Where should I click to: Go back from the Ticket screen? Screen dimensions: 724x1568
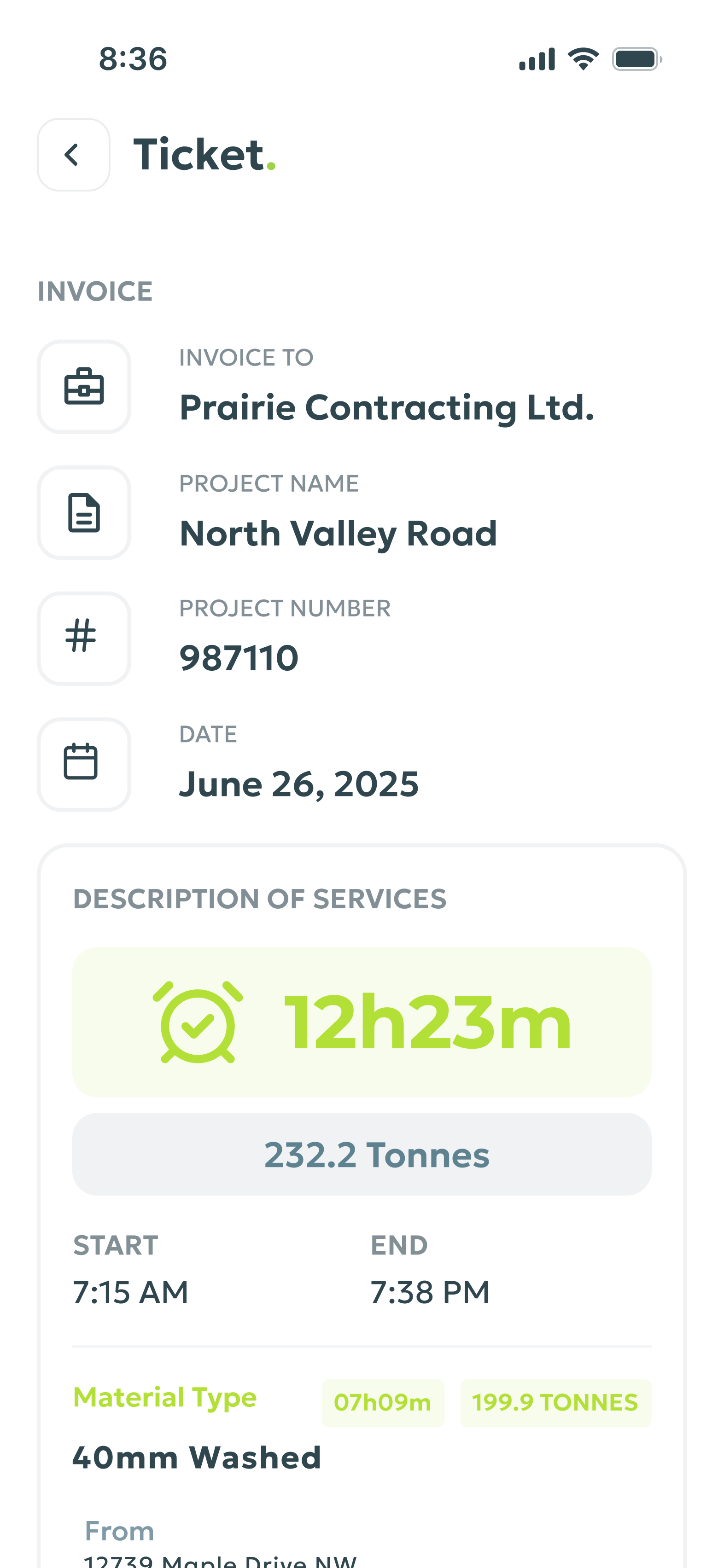[x=73, y=155]
